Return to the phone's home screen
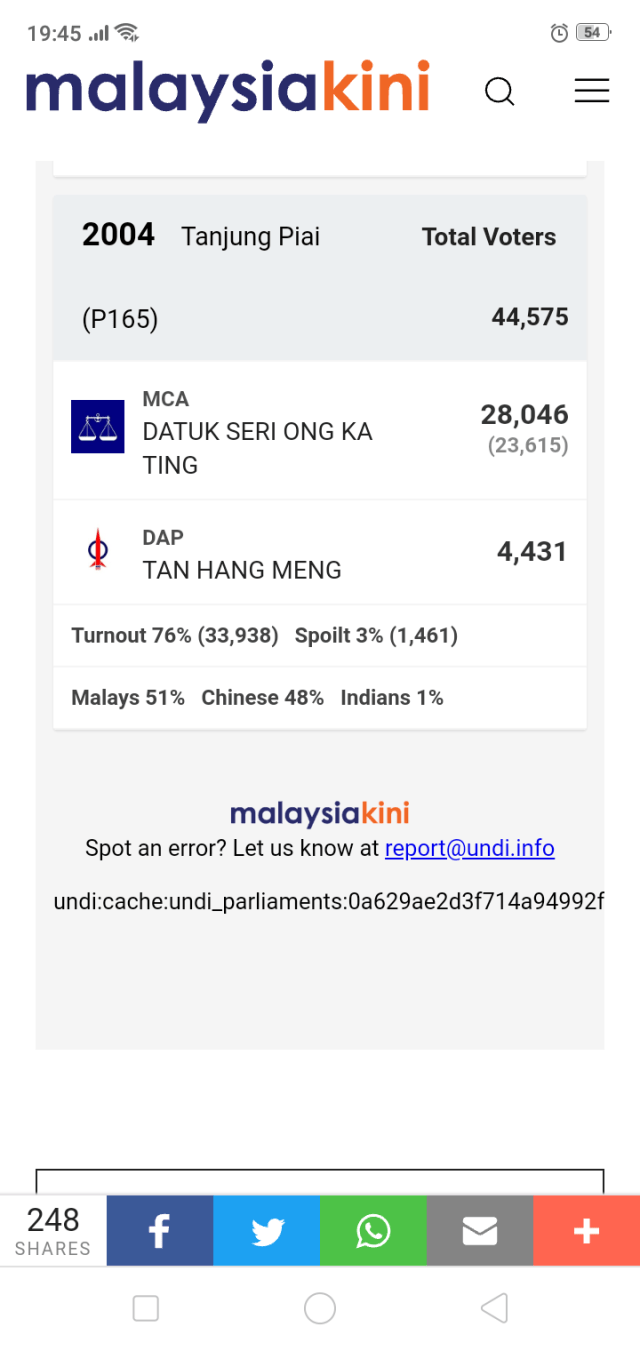This screenshot has width=640, height=1351. tap(320, 1308)
